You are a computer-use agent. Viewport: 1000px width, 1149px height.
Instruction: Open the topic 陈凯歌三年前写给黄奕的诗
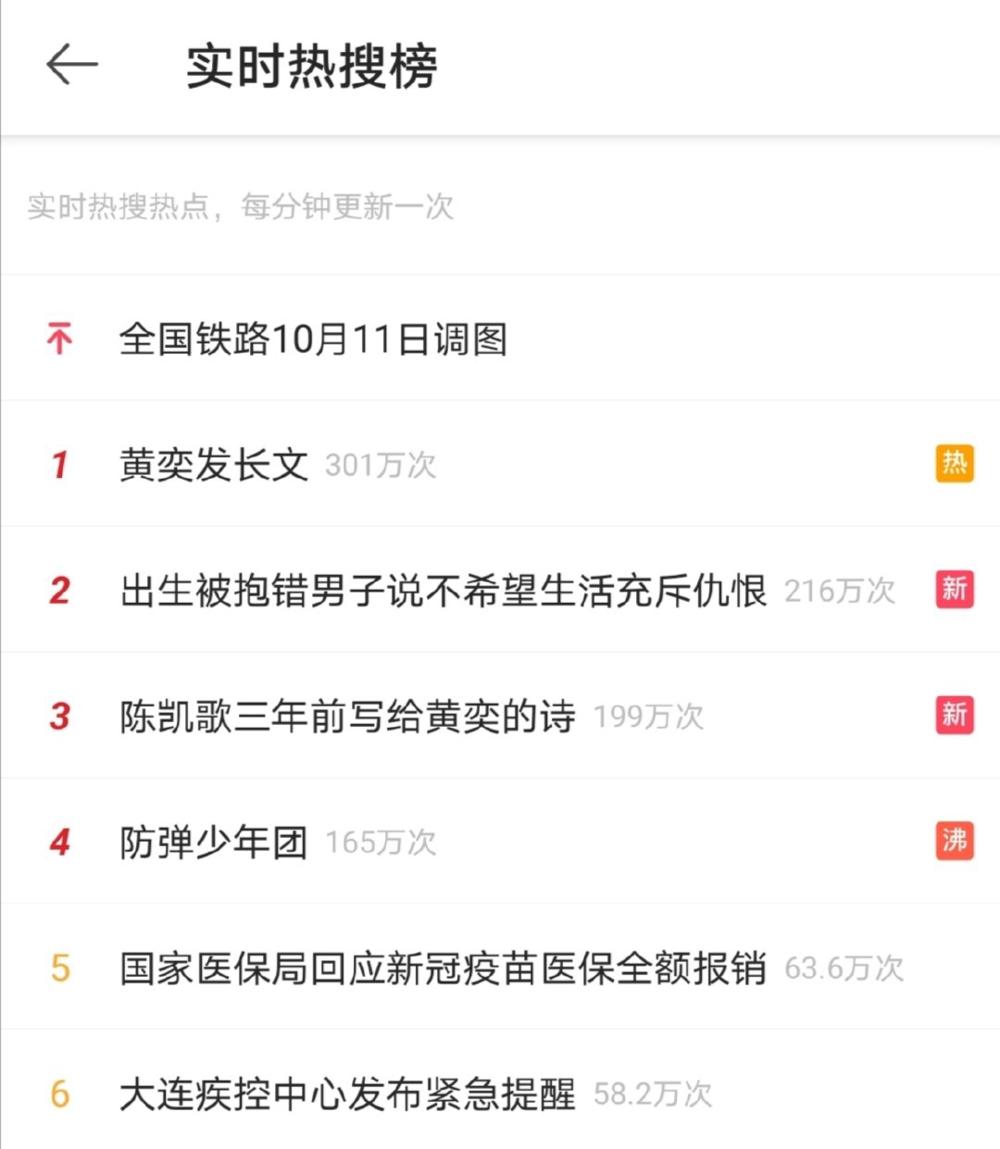(345, 716)
